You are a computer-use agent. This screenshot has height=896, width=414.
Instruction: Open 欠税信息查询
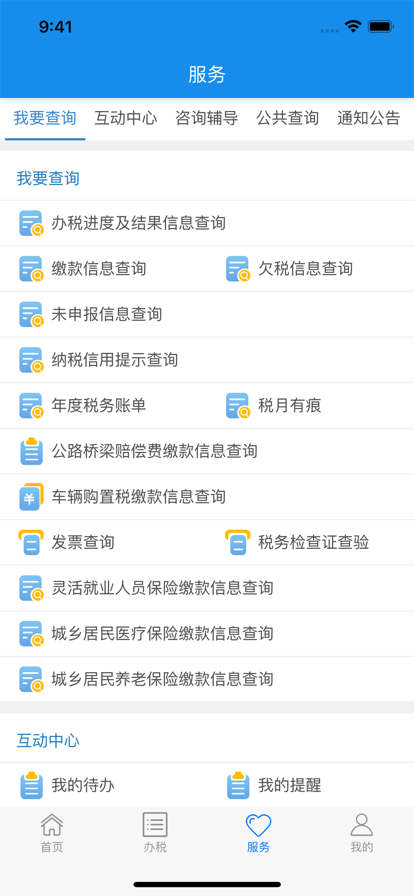click(x=310, y=269)
